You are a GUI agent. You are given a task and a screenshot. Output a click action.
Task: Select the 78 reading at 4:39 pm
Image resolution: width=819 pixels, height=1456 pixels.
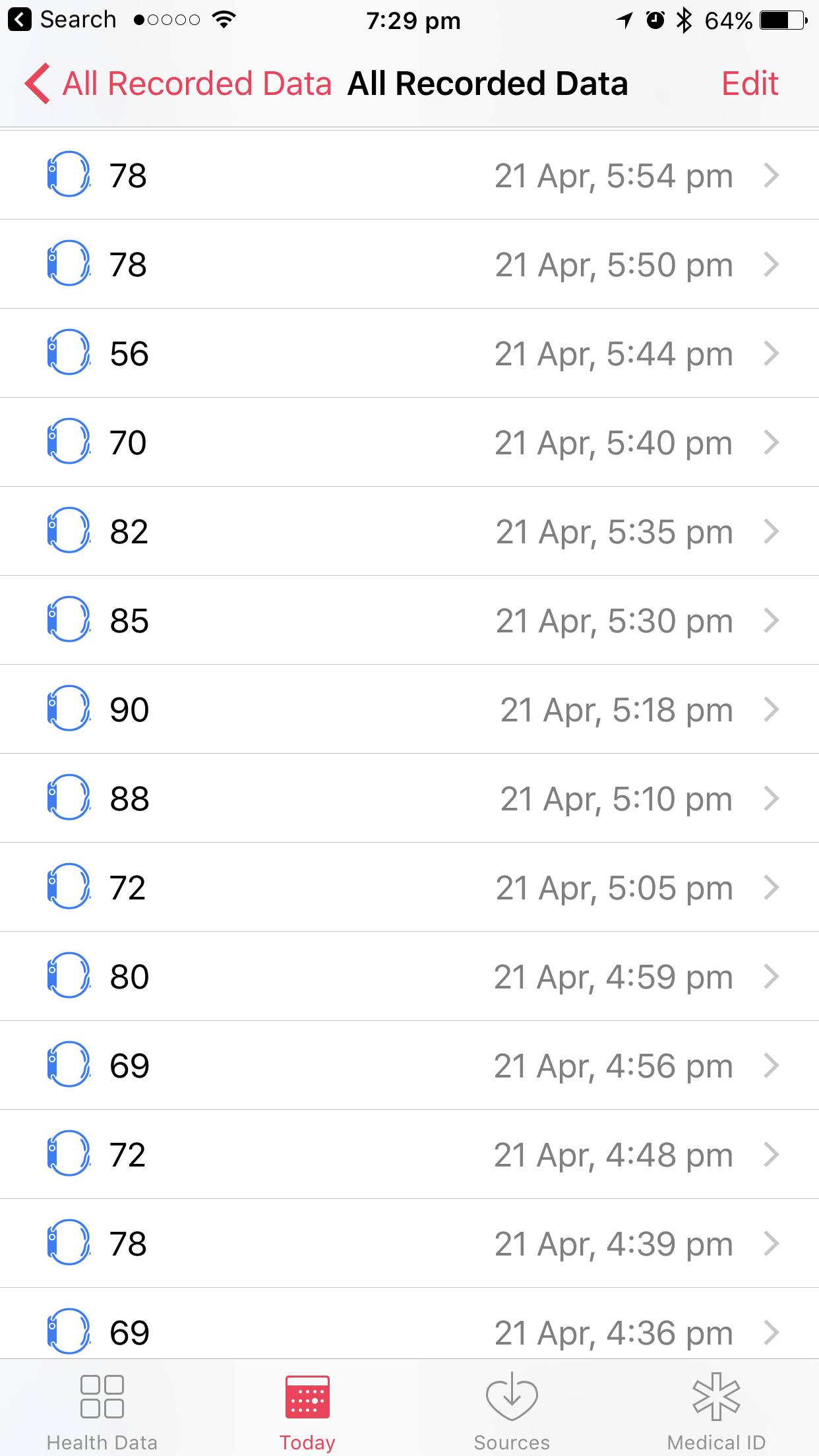[x=409, y=1244]
